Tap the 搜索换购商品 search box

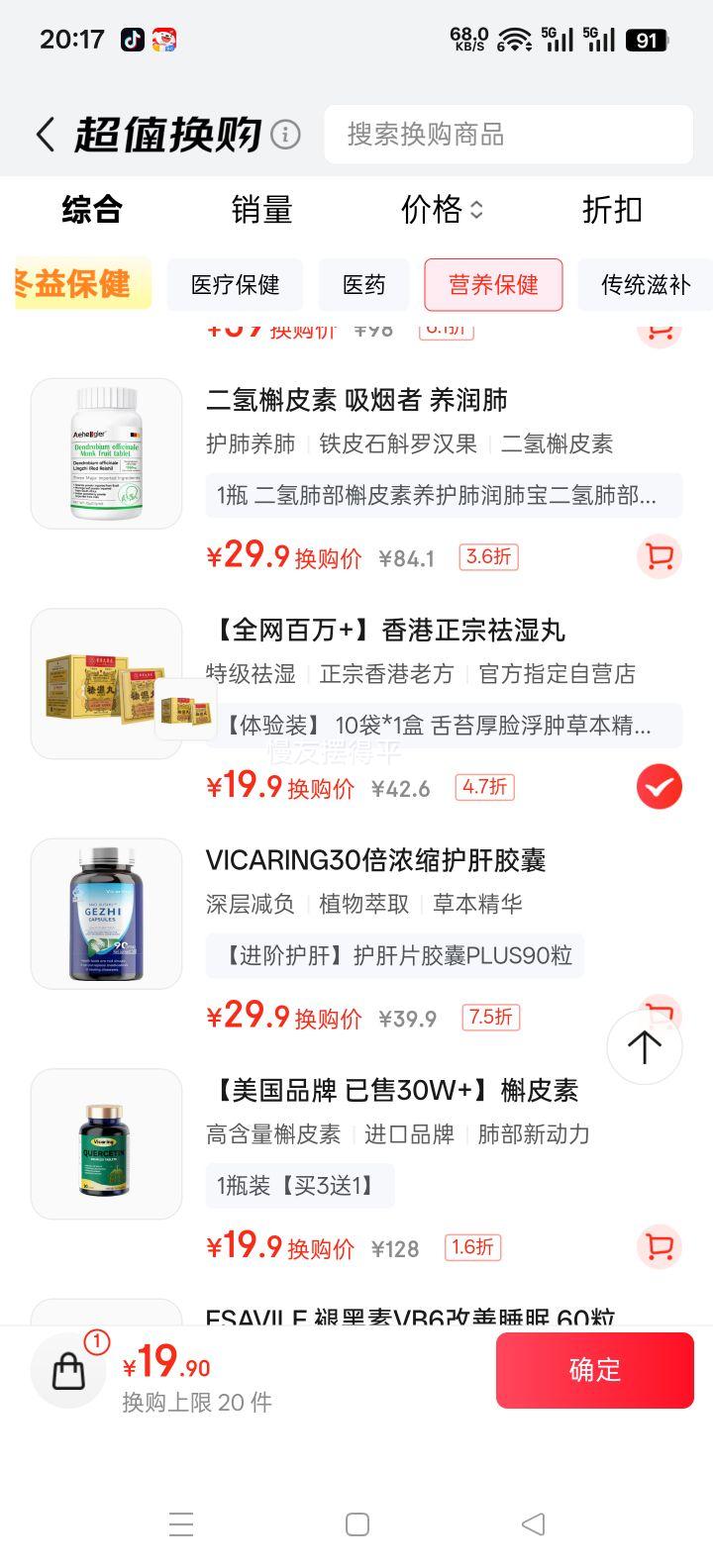pos(507,135)
